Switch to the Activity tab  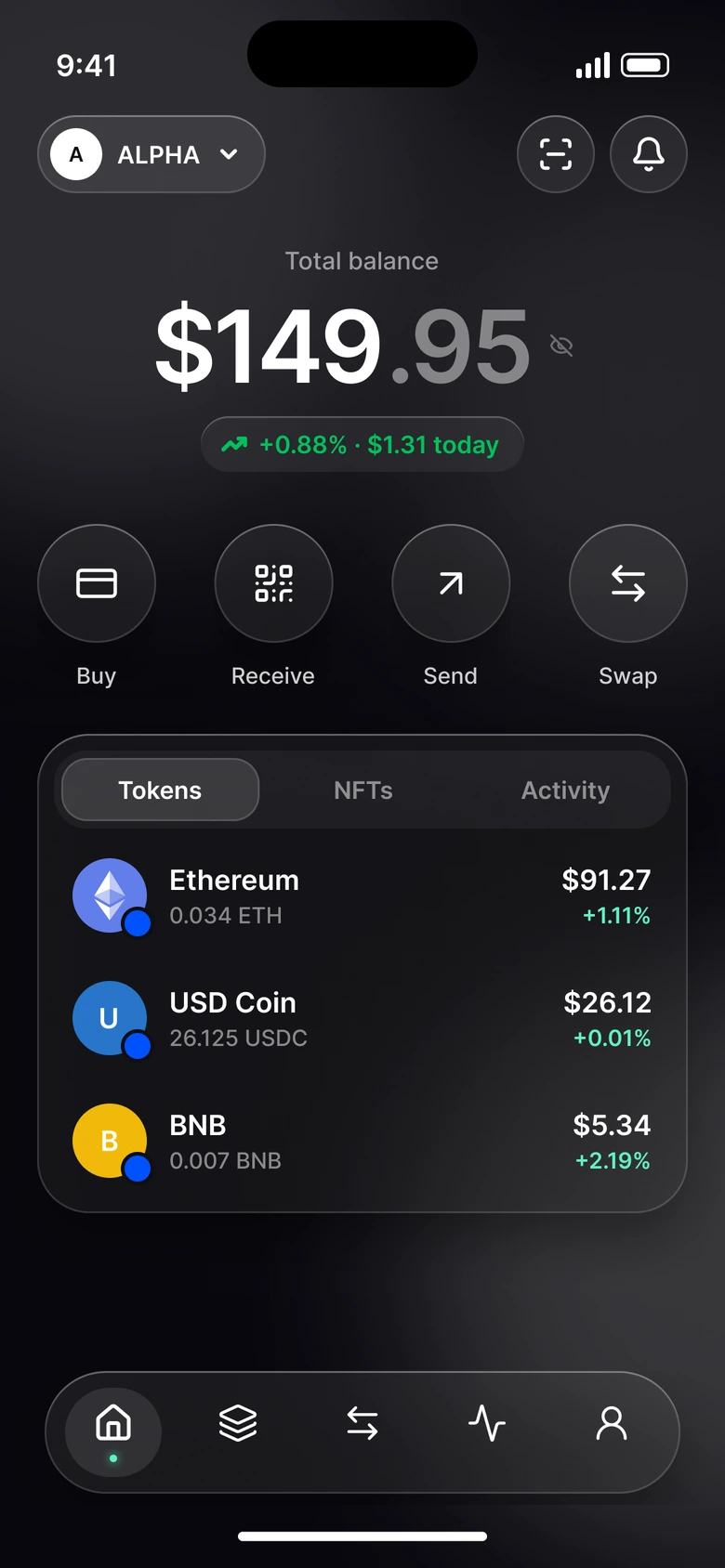tap(565, 790)
